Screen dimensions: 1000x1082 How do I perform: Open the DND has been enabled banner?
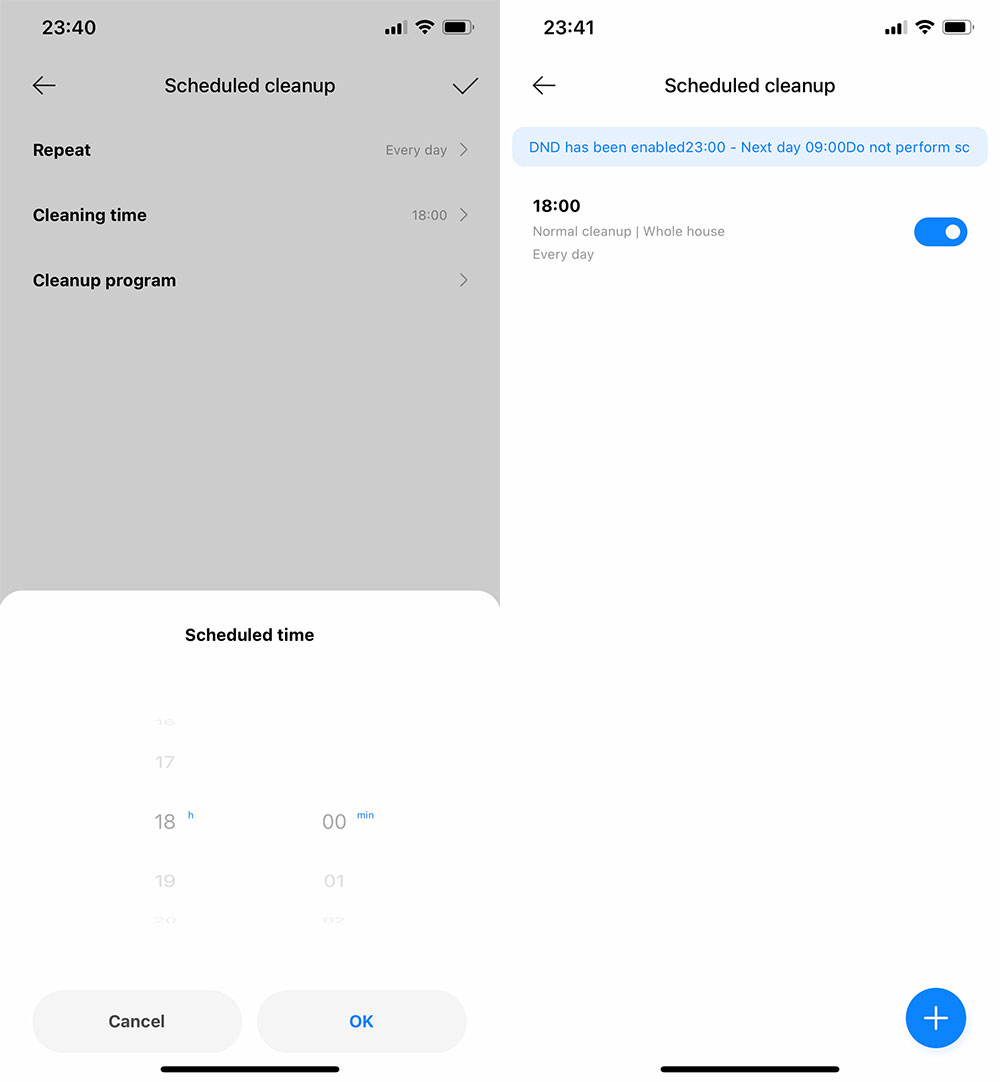click(749, 147)
